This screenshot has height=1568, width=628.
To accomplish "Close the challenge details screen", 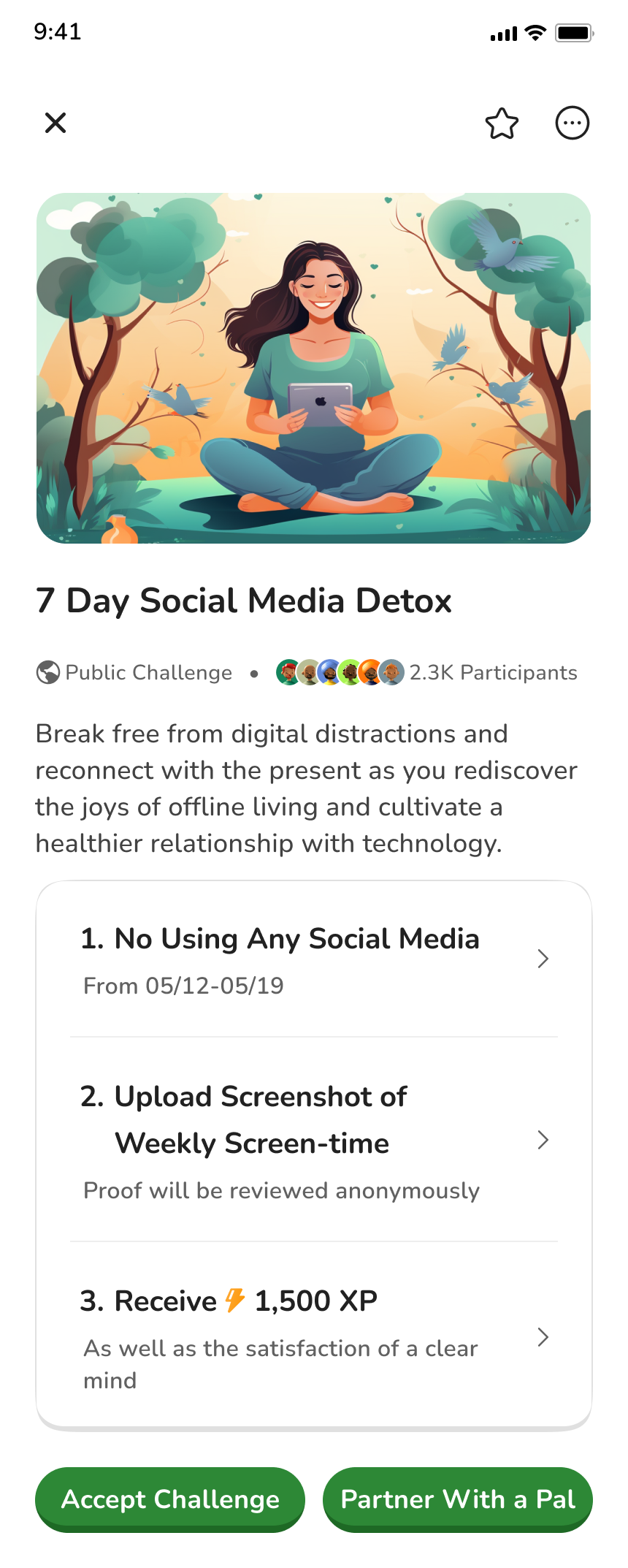I will point(55,123).
